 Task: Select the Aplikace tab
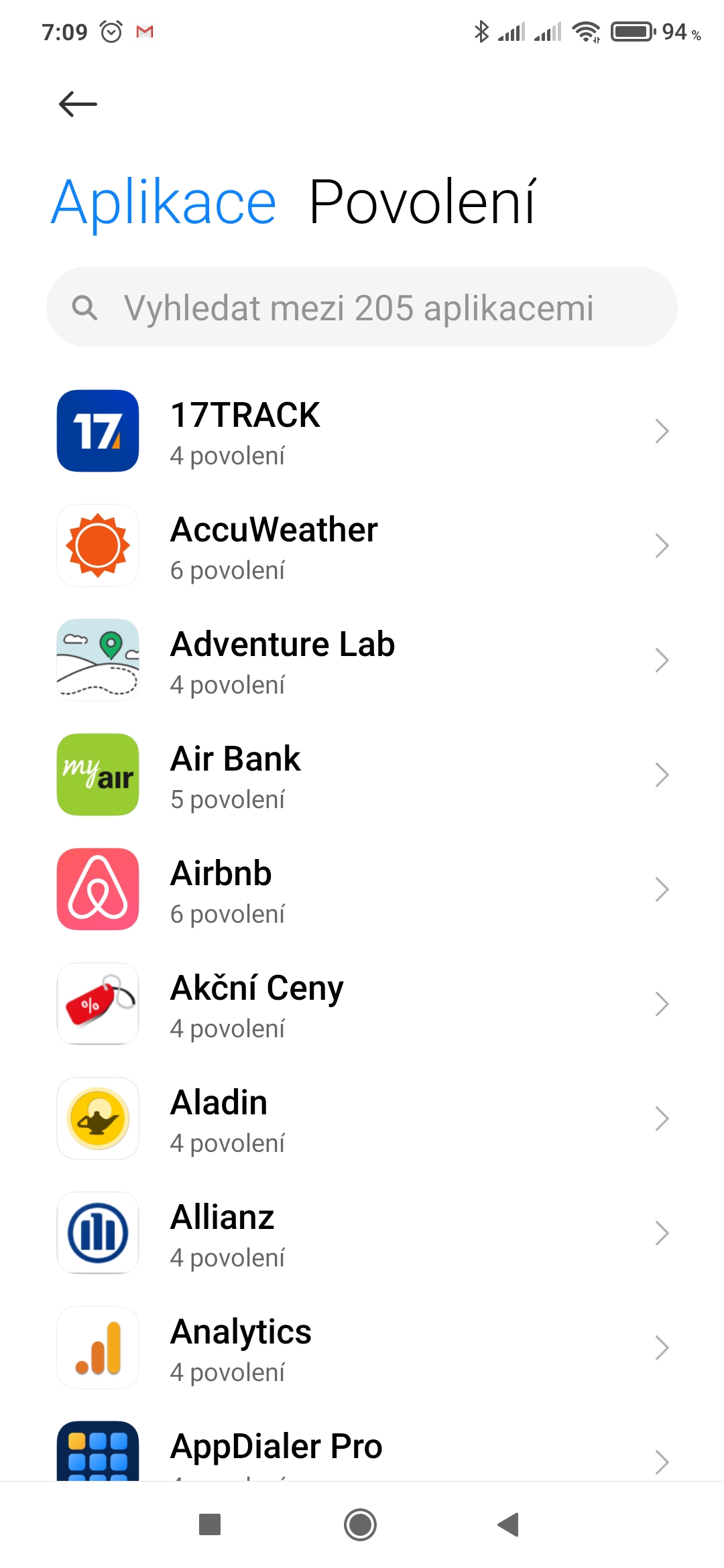pyautogui.click(x=164, y=202)
